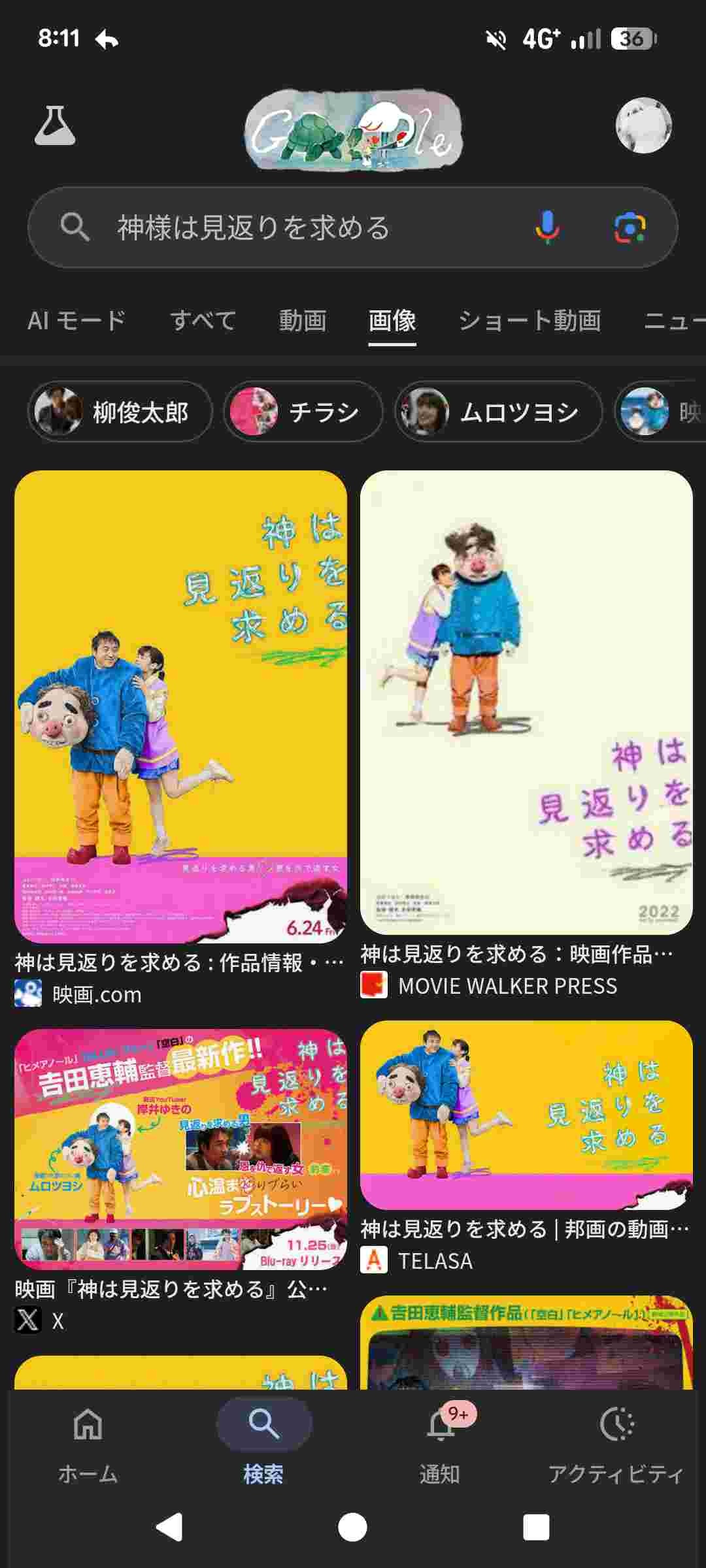Switch to the すべて tab
Image resolution: width=706 pixels, height=1568 pixels.
203,321
